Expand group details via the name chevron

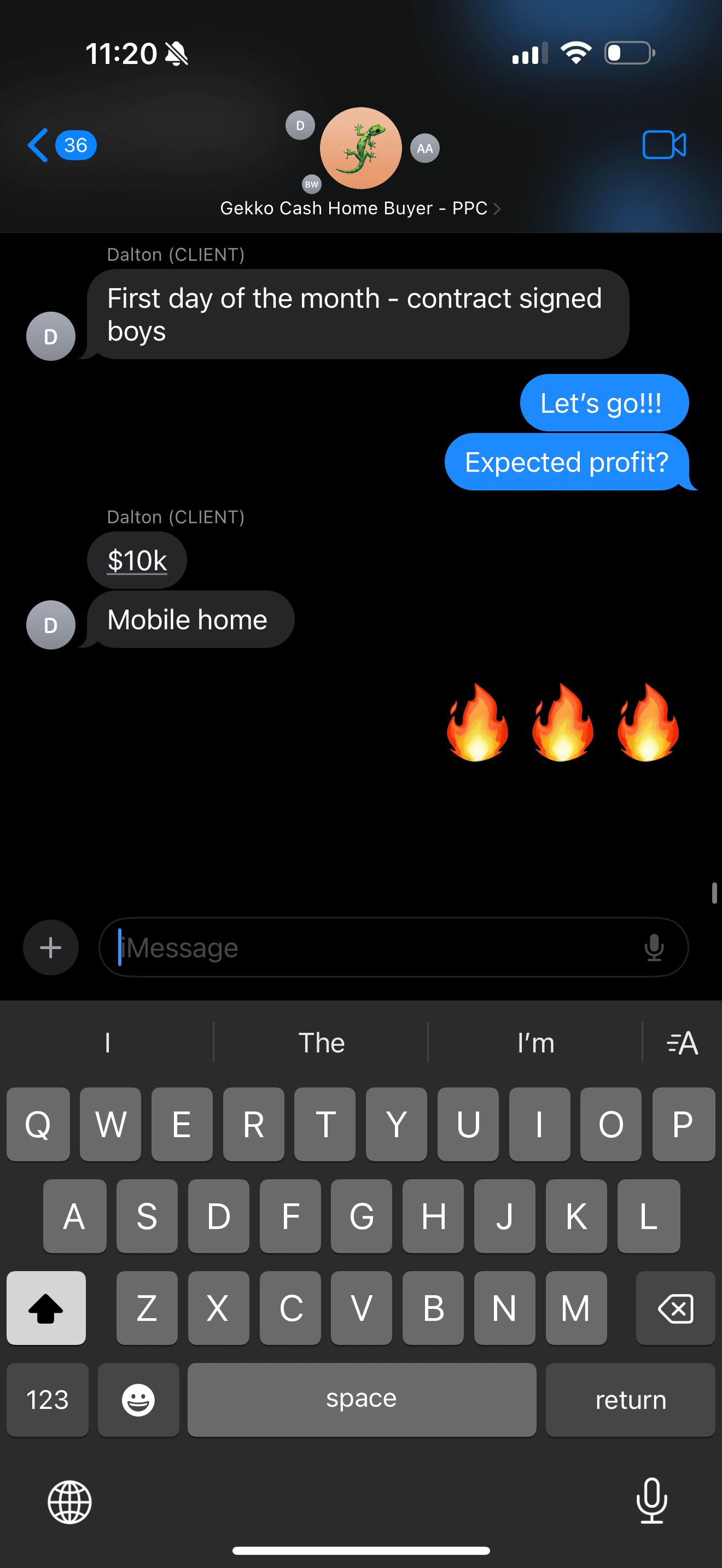(x=497, y=208)
